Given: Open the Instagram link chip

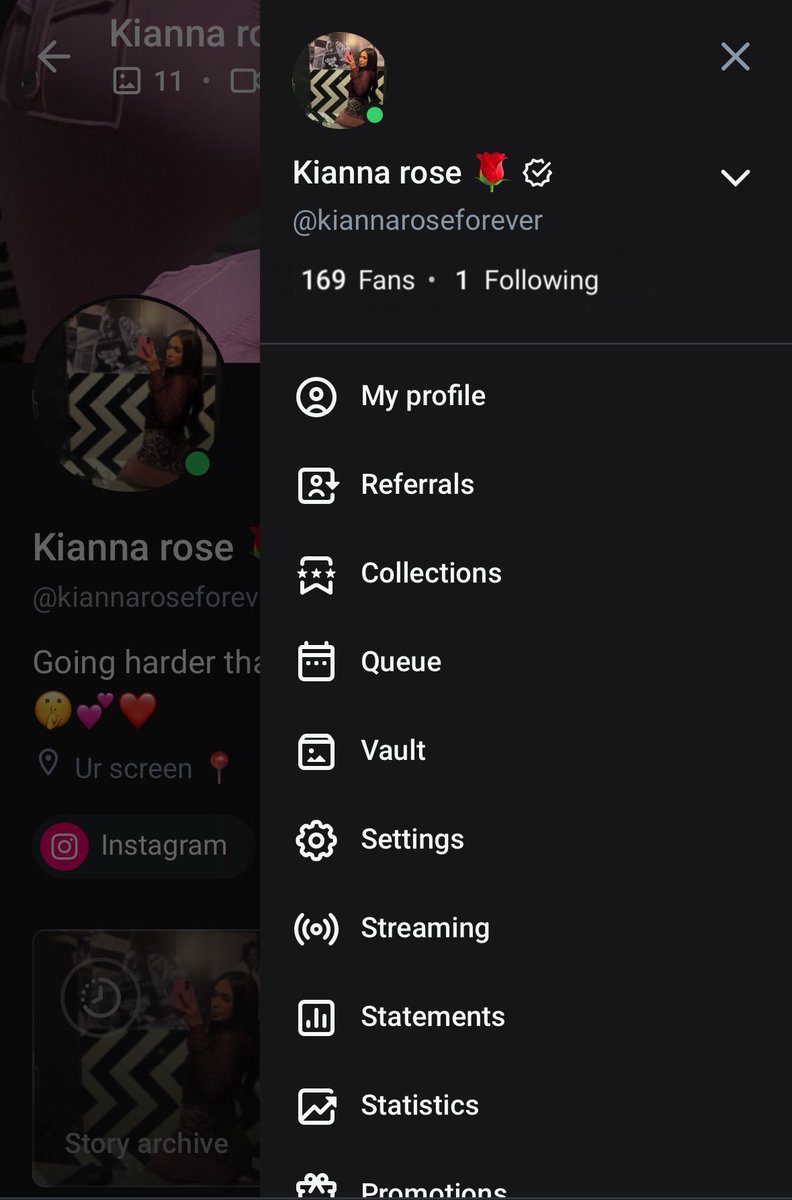Looking at the screenshot, I should (142, 846).
